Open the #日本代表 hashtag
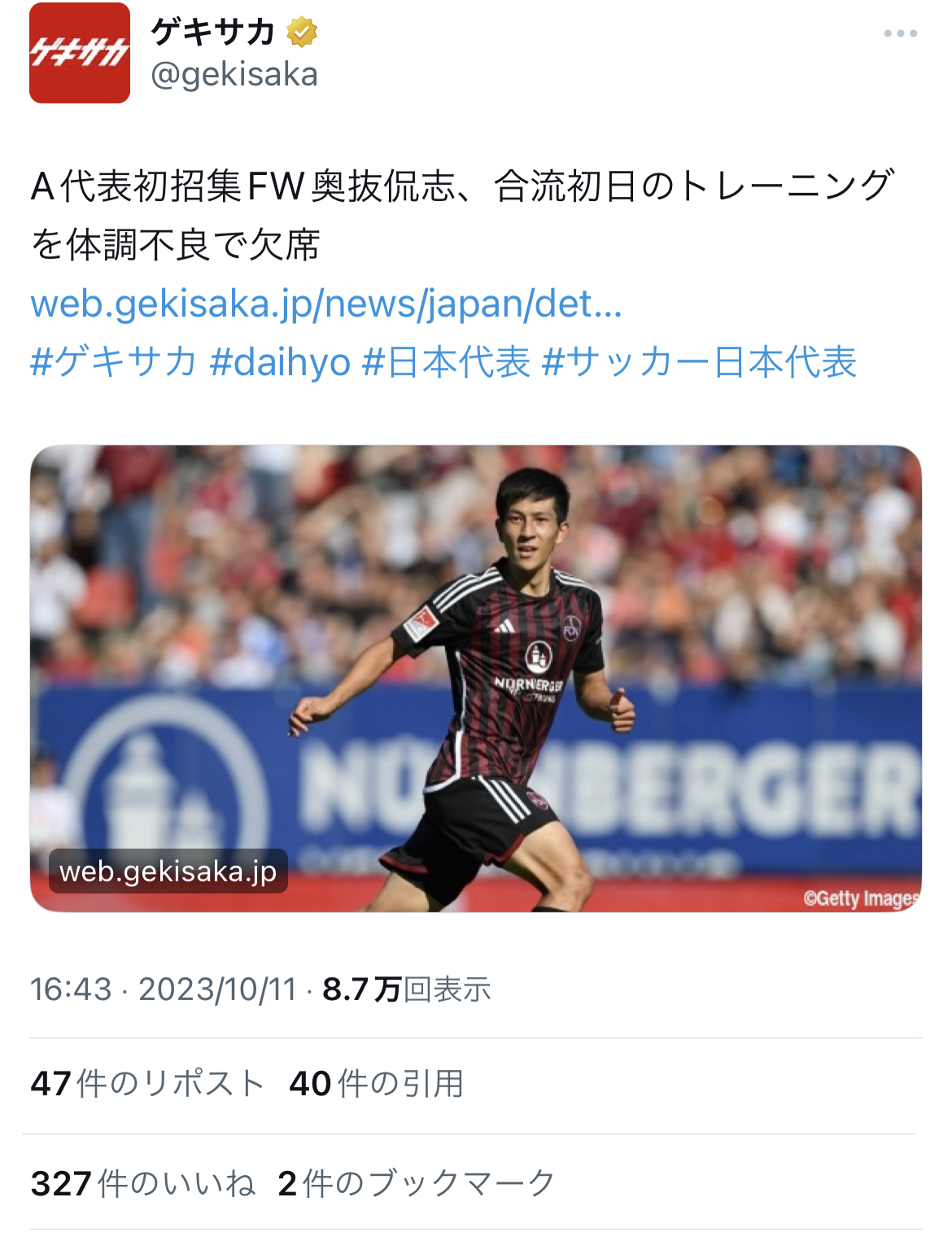952x1241 pixels. (446, 361)
